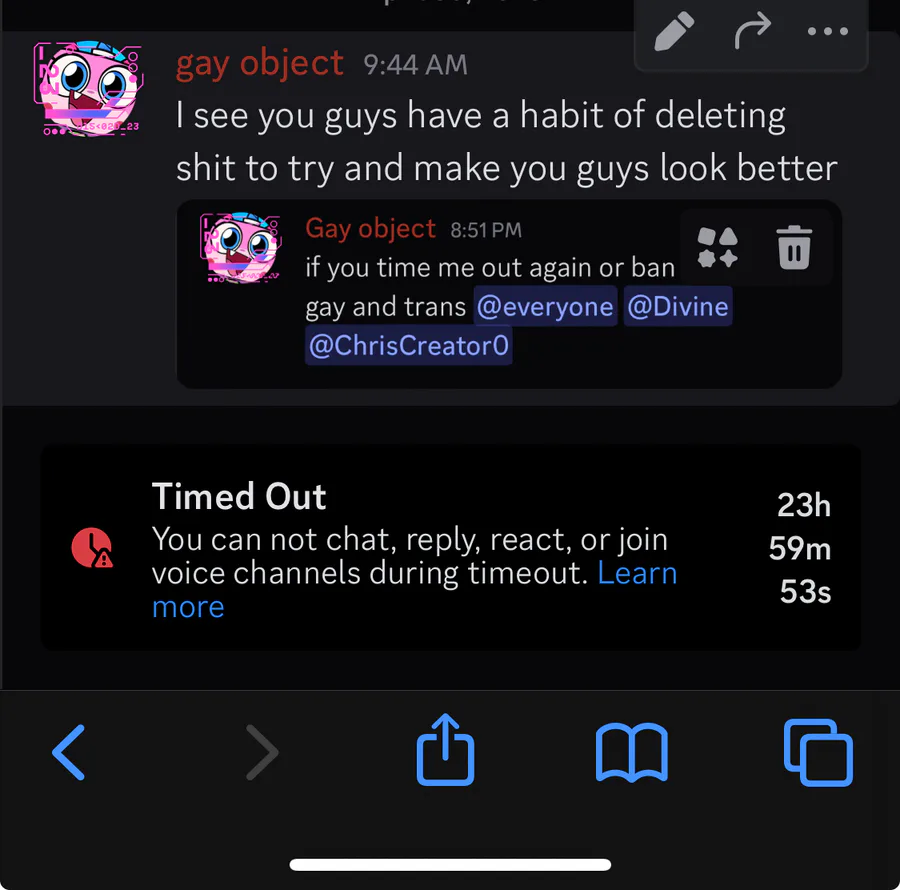900x890 pixels.
Task: Open the message's three-dot overflow menu
Action: tap(827, 33)
